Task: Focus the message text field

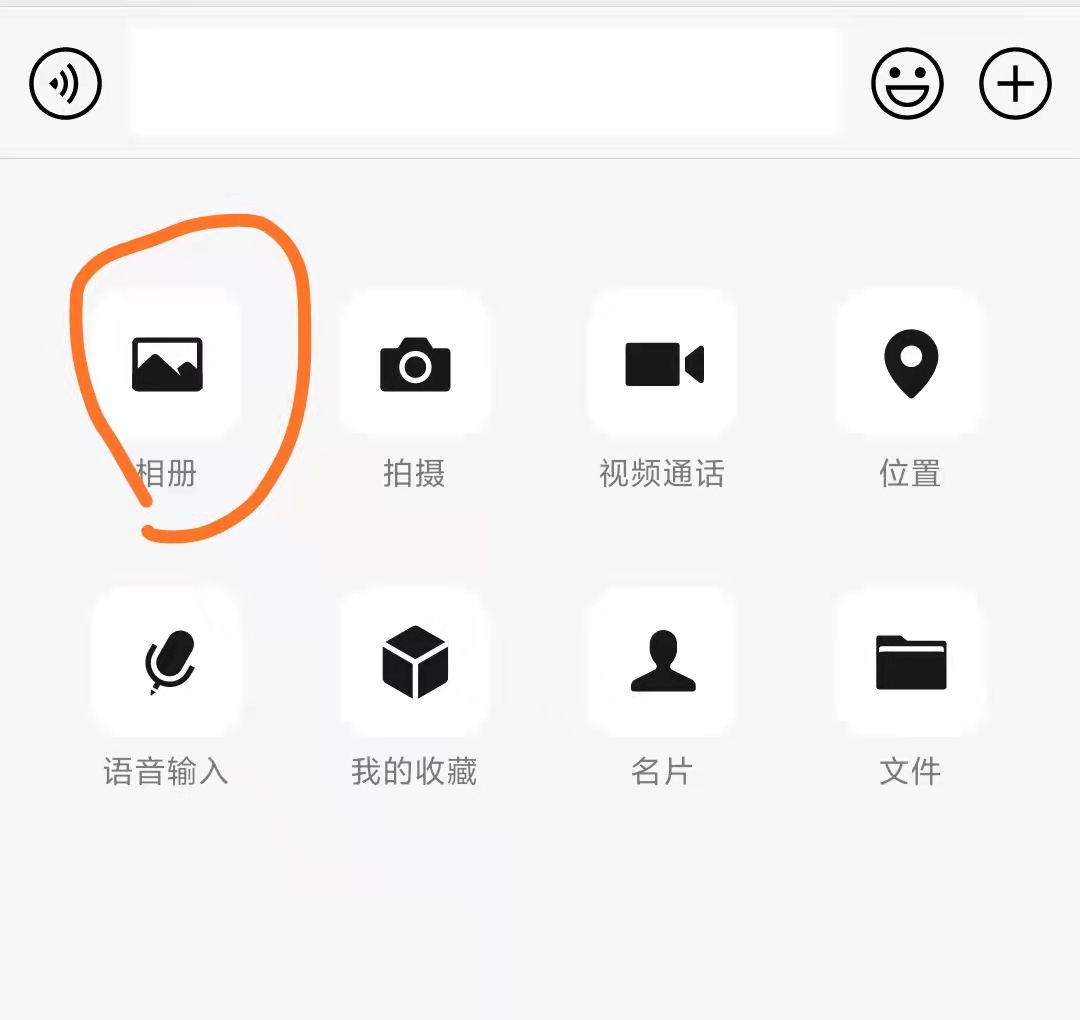Action: coord(485,82)
